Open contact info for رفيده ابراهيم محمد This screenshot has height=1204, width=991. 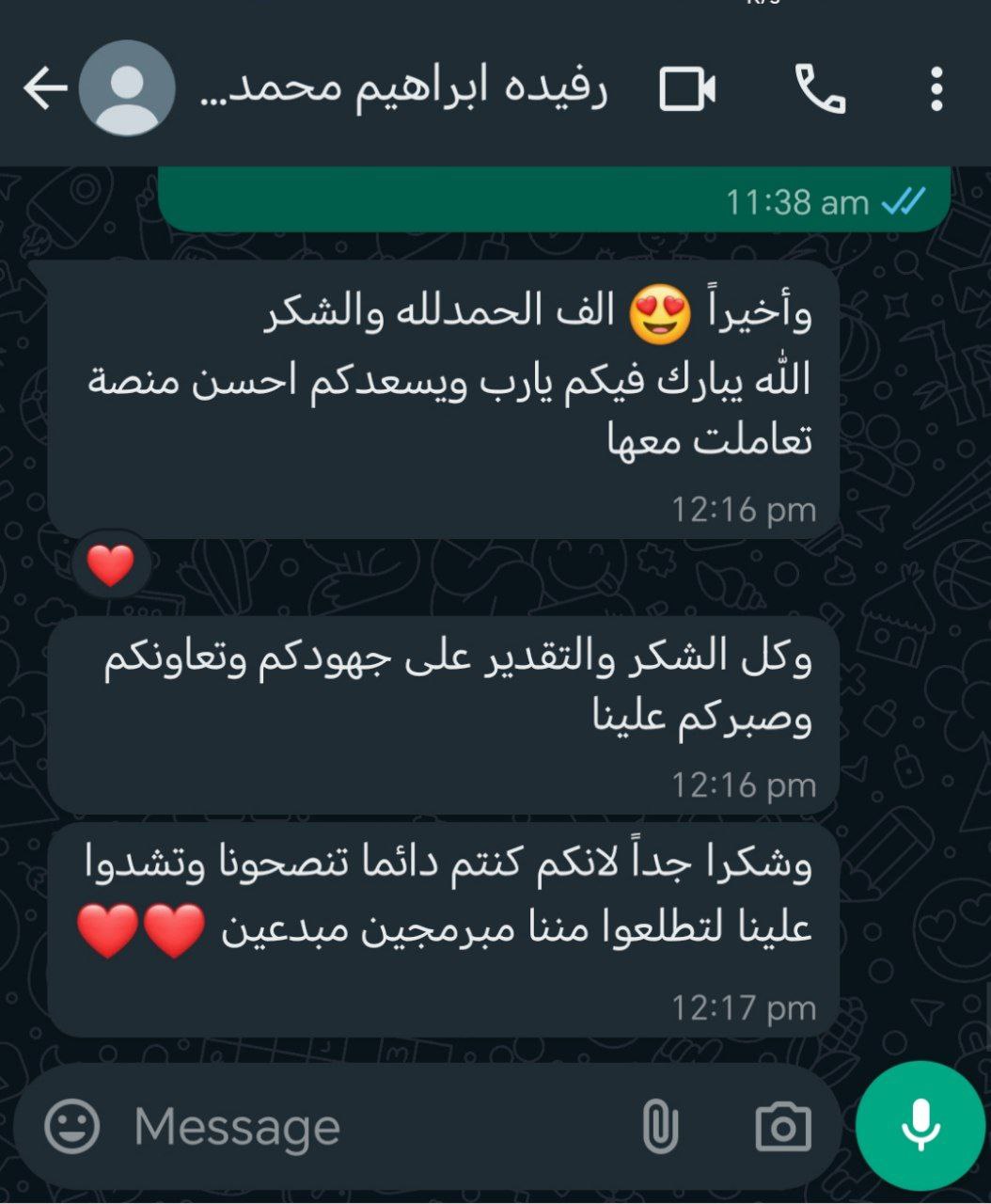404,89
